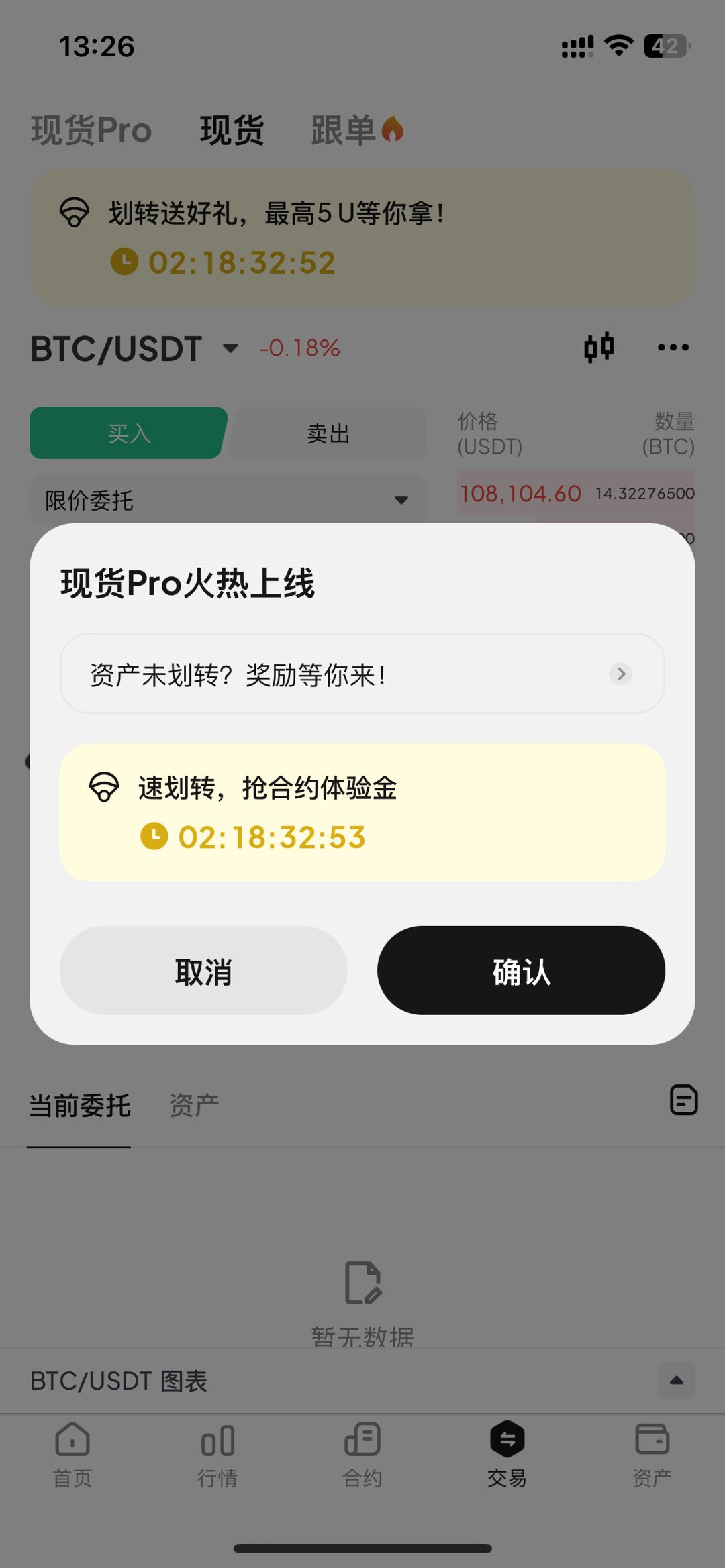Screen dimensions: 725x1568
Task: Expand the BTC/USDT 图表 panel
Action: [676, 1381]
